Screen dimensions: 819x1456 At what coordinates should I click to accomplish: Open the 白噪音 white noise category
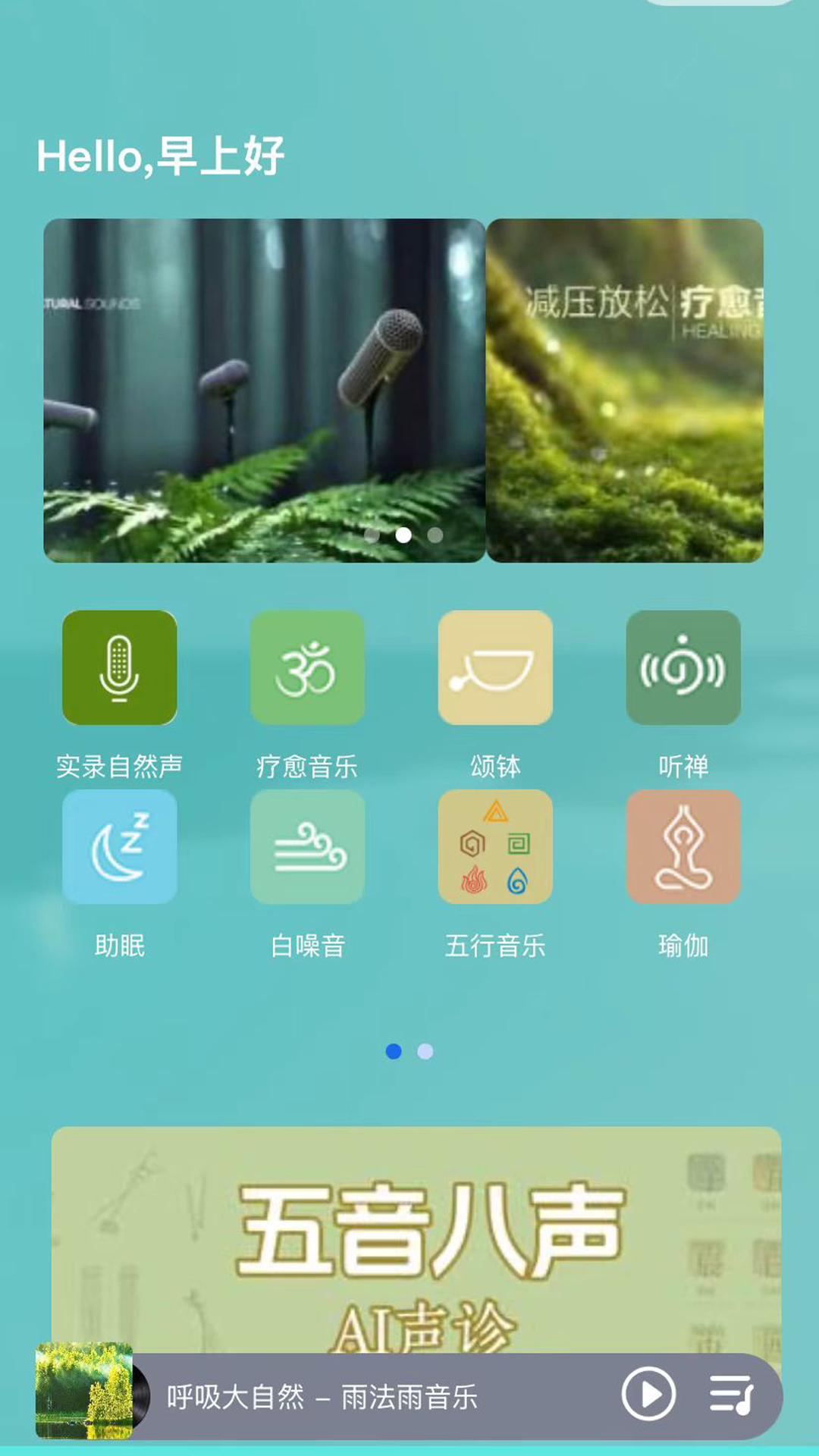307,847
